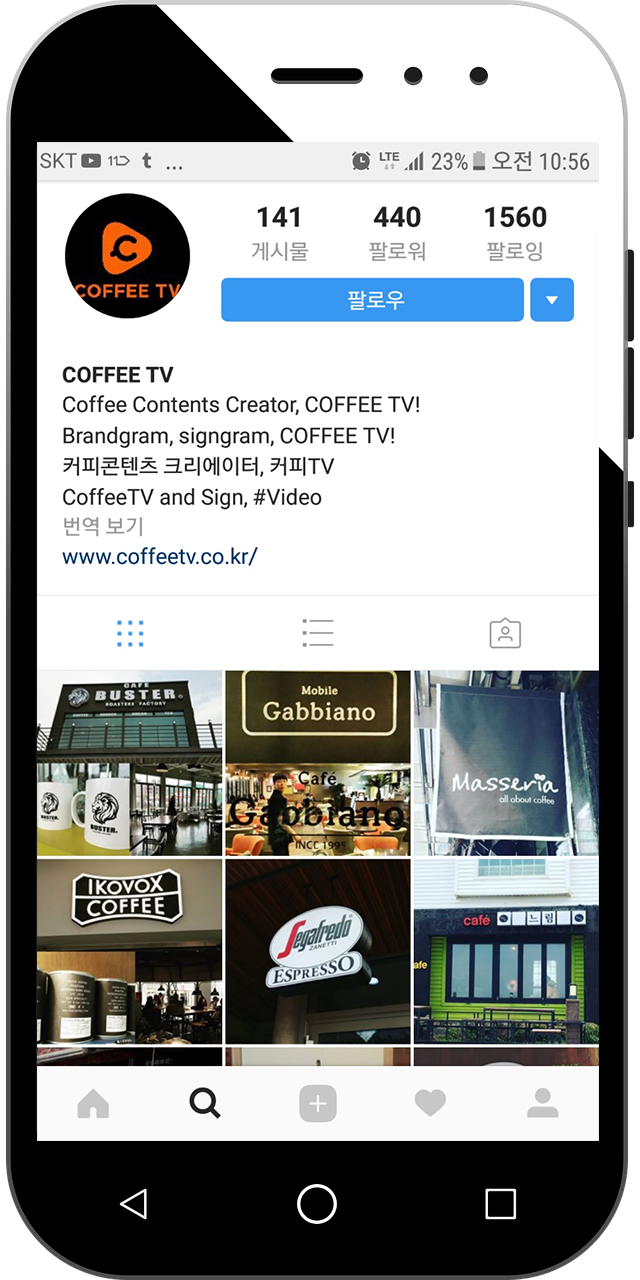Follow COFFEE TV with the 팔로우 button
Viewport: 640px width, 1280px height.
[x=372, y=300]
